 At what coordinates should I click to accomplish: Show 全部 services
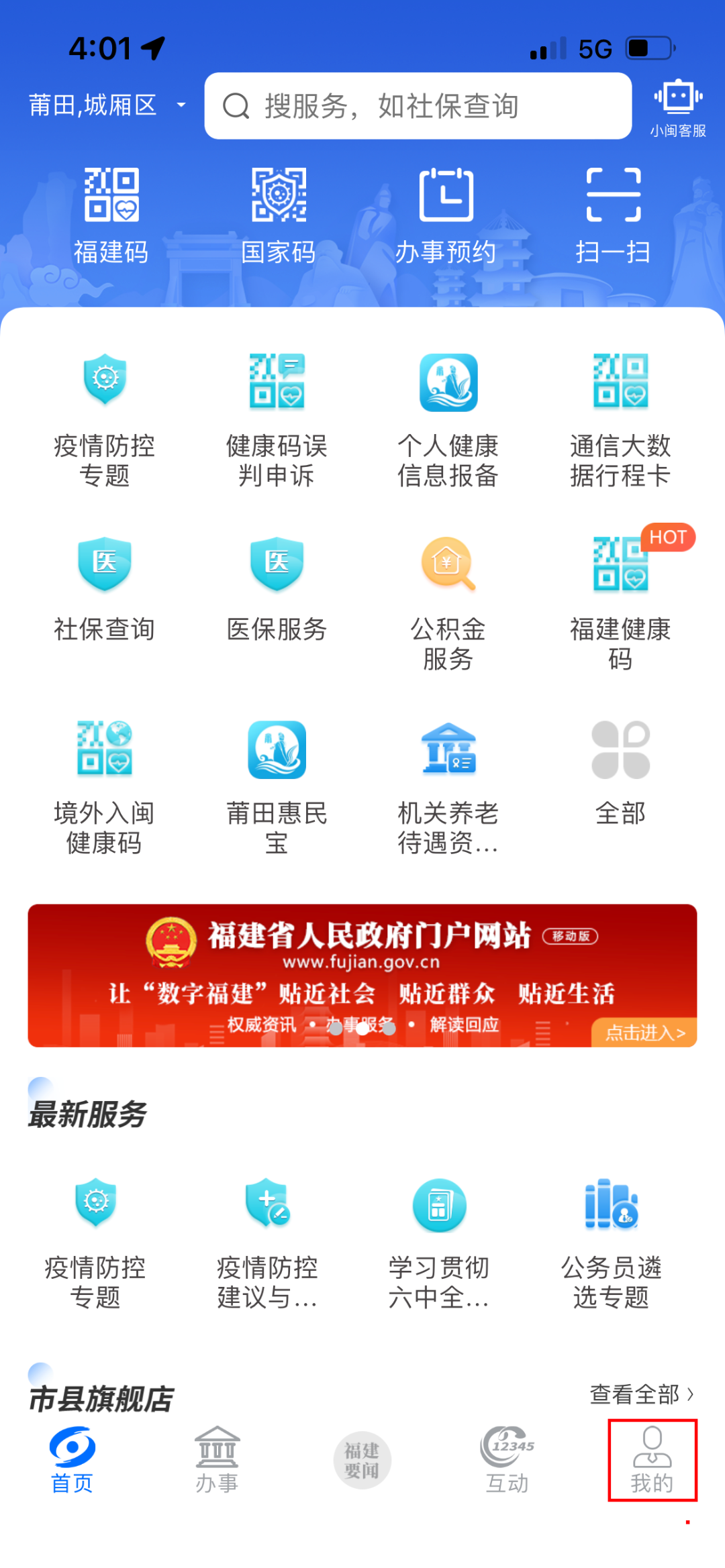tap(620, 772)
